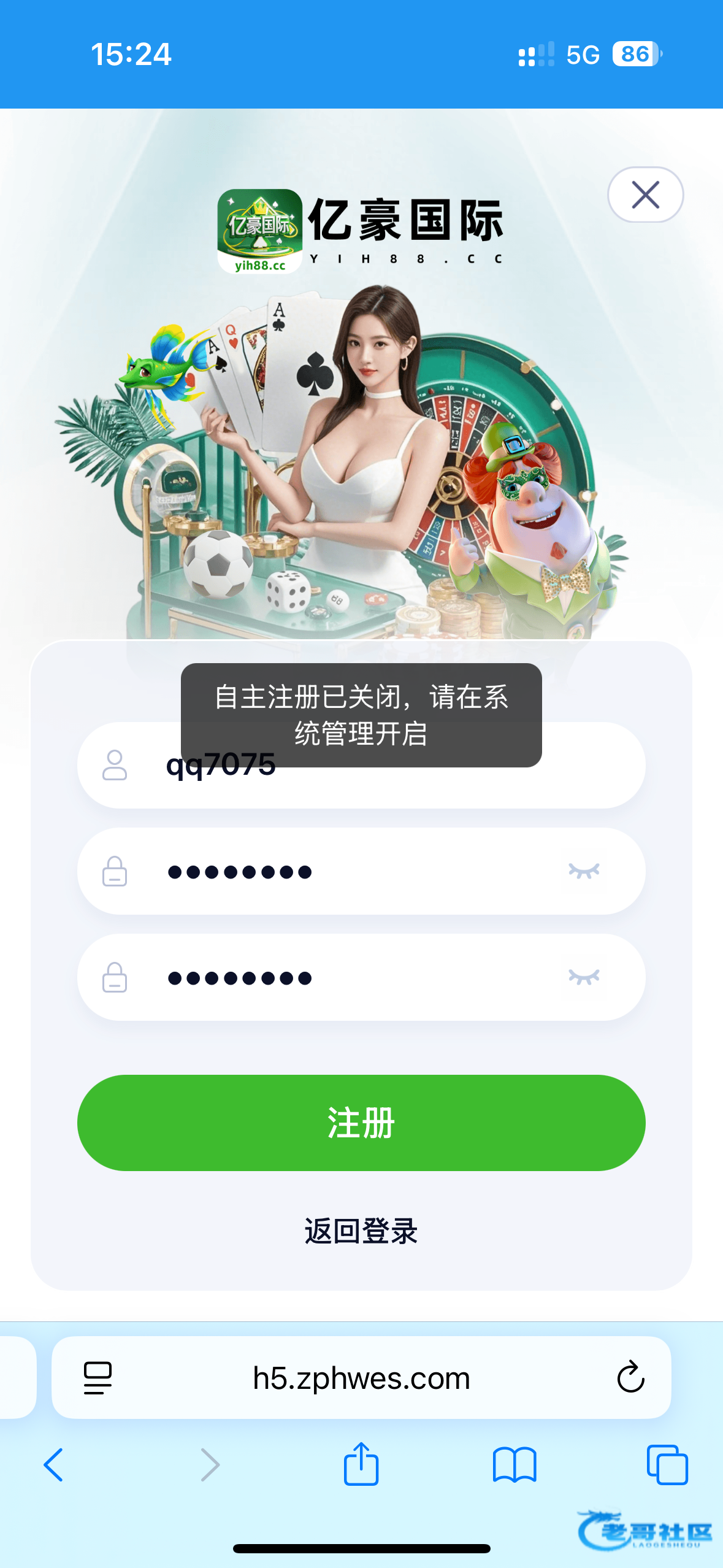Viewport: 723px width, 1568px height.
Task: Open the page settings menu in address bar
Action: (x=98, y=1378)
